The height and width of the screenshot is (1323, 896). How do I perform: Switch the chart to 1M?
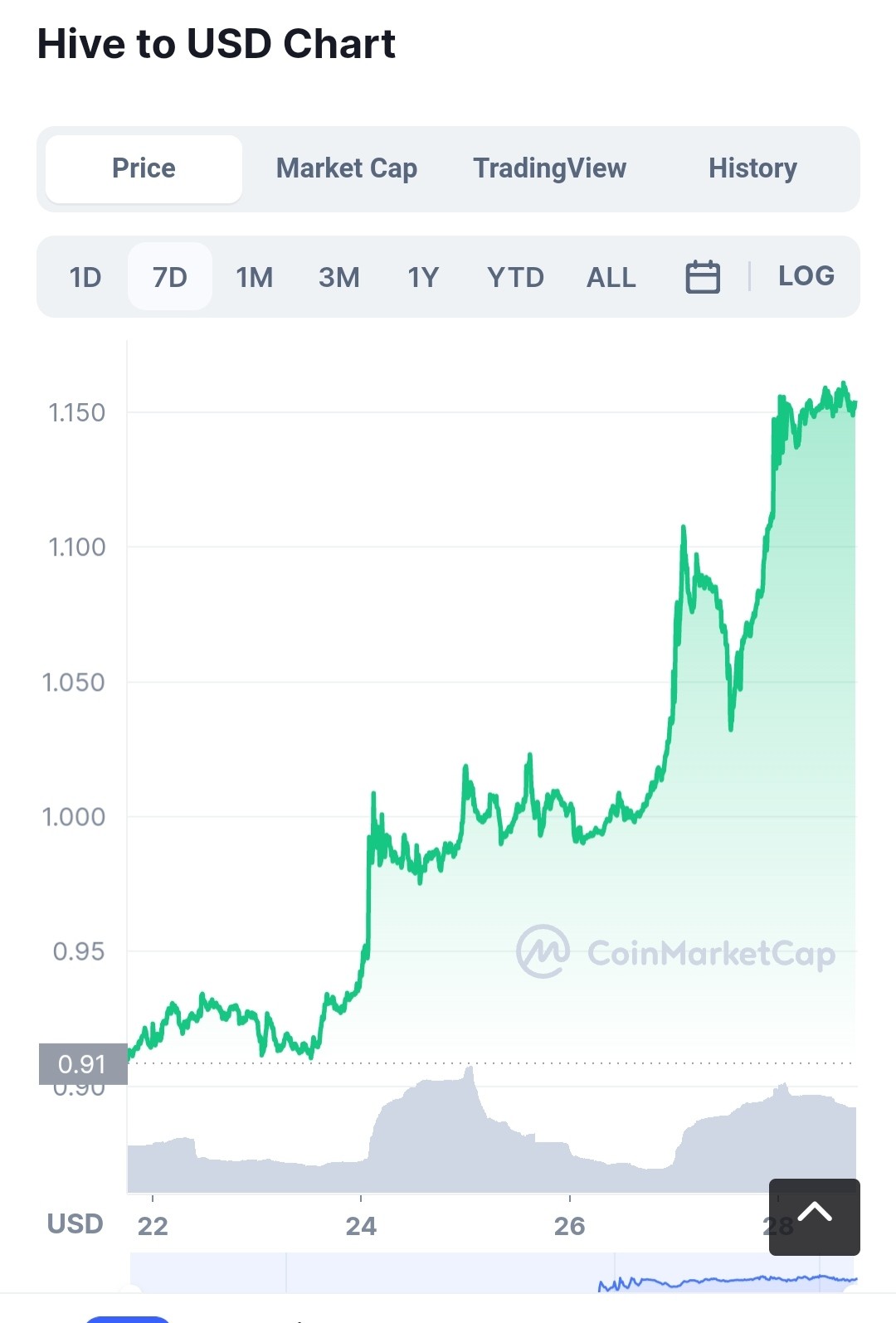click(255, 277)
